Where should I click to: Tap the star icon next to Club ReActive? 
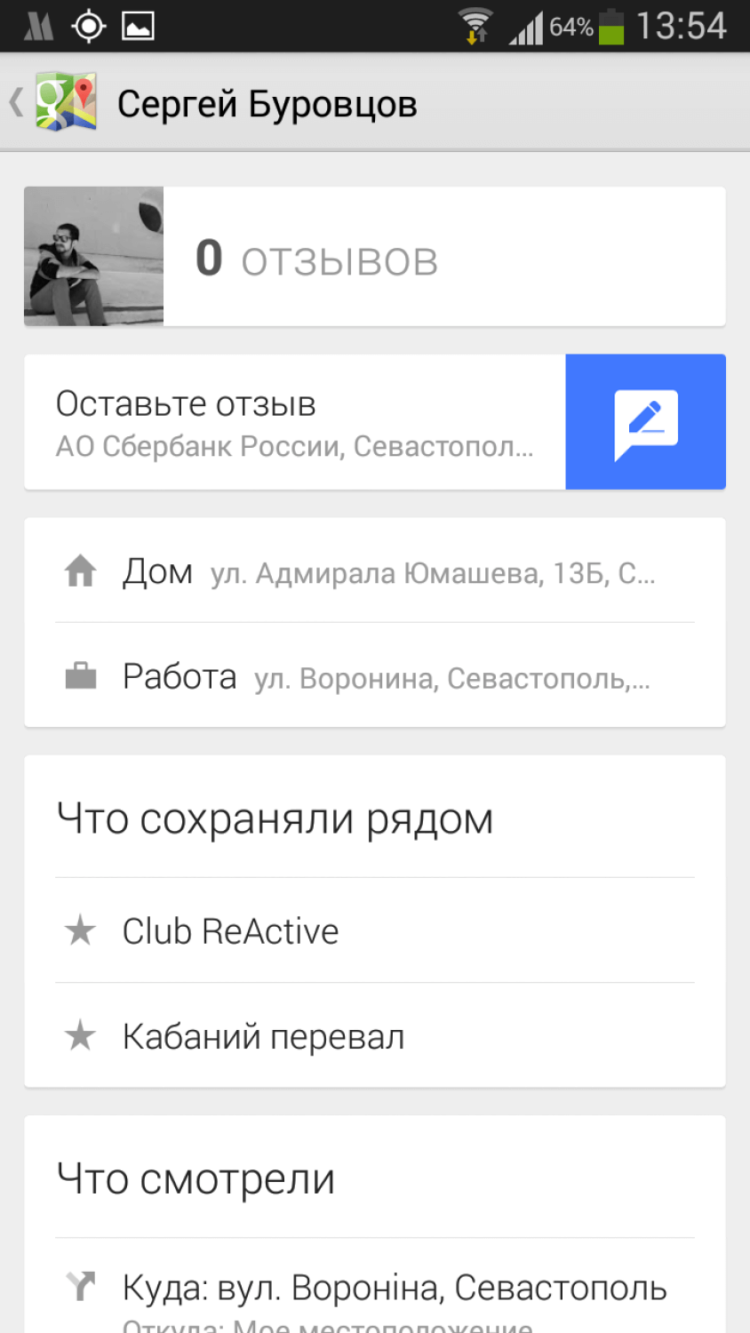point(80,930)
